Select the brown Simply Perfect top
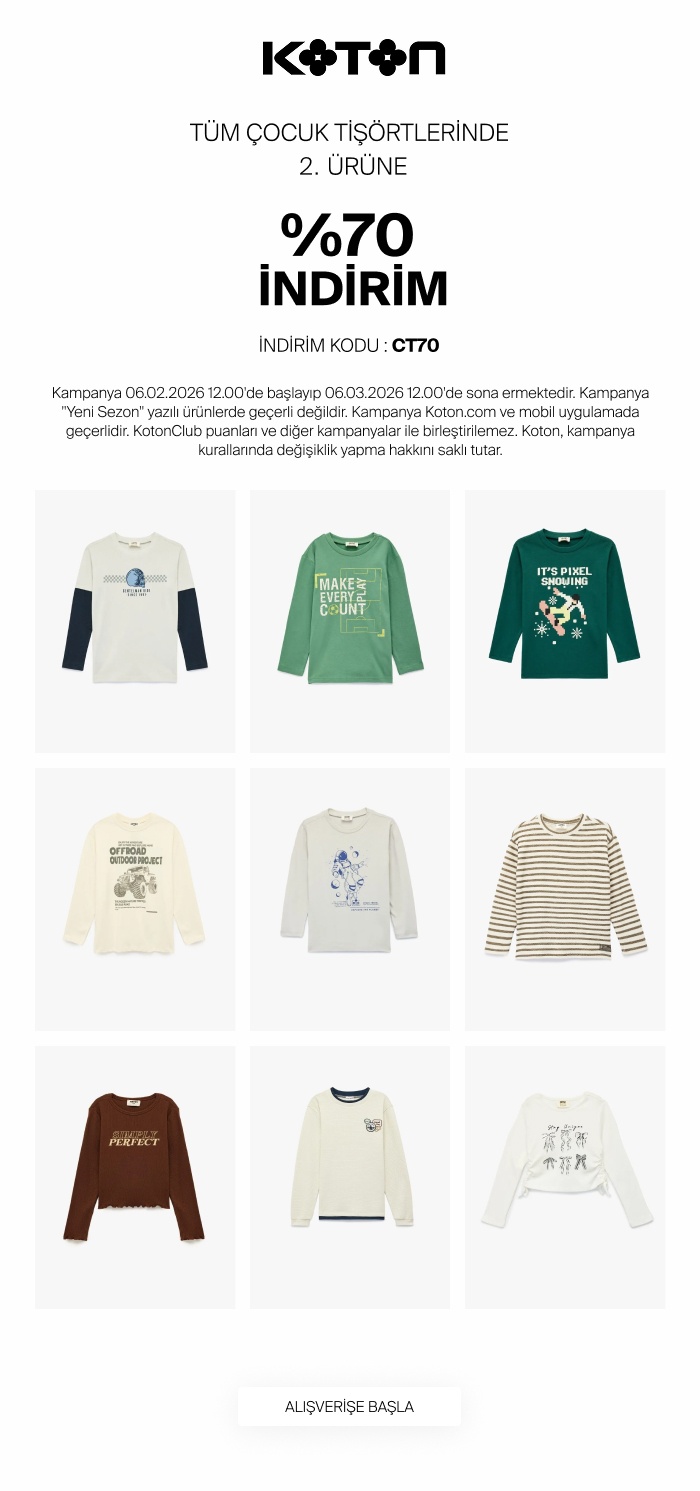 point(135,1176)
